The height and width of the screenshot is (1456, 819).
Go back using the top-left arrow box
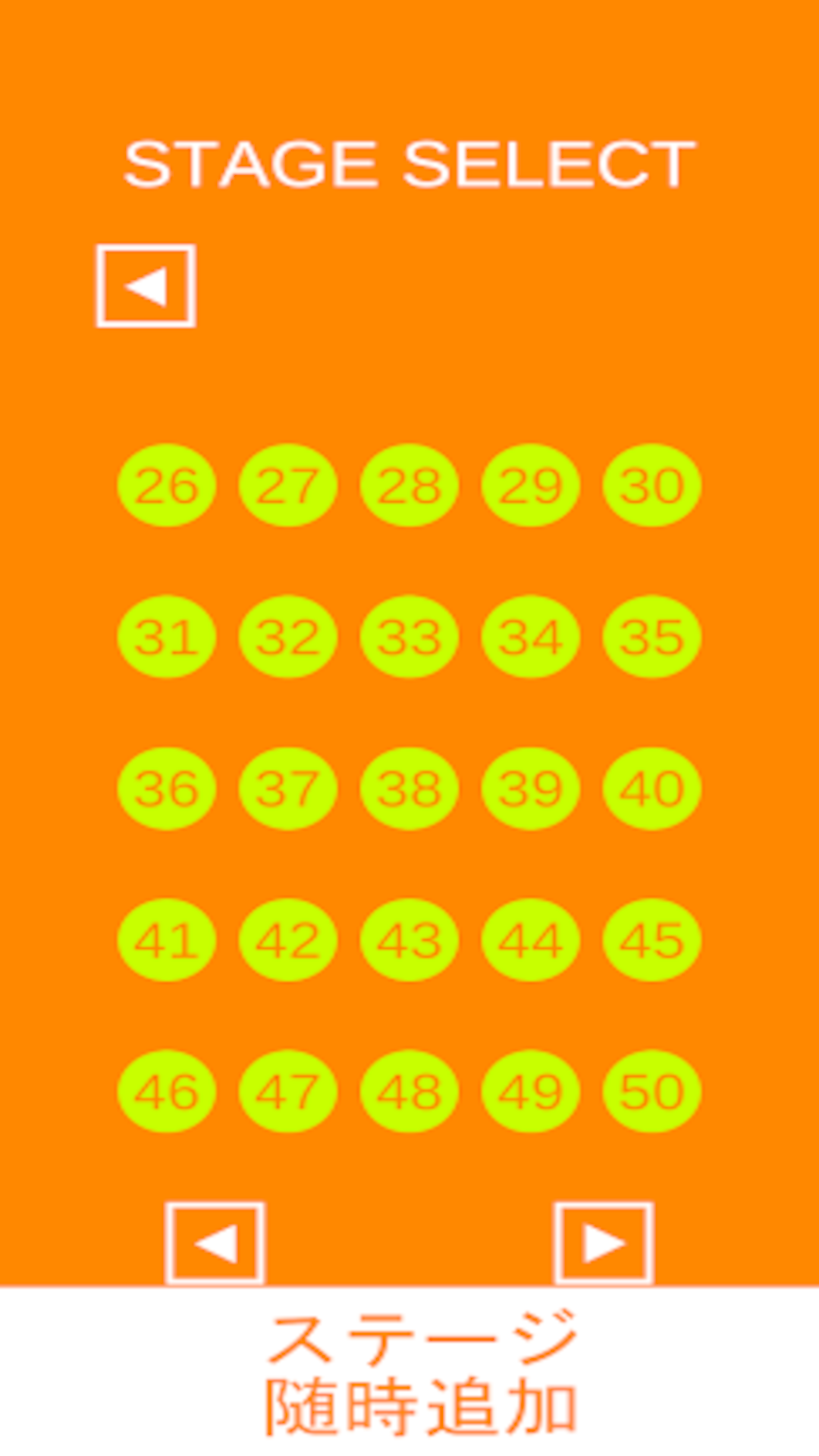tap(146, 286)
